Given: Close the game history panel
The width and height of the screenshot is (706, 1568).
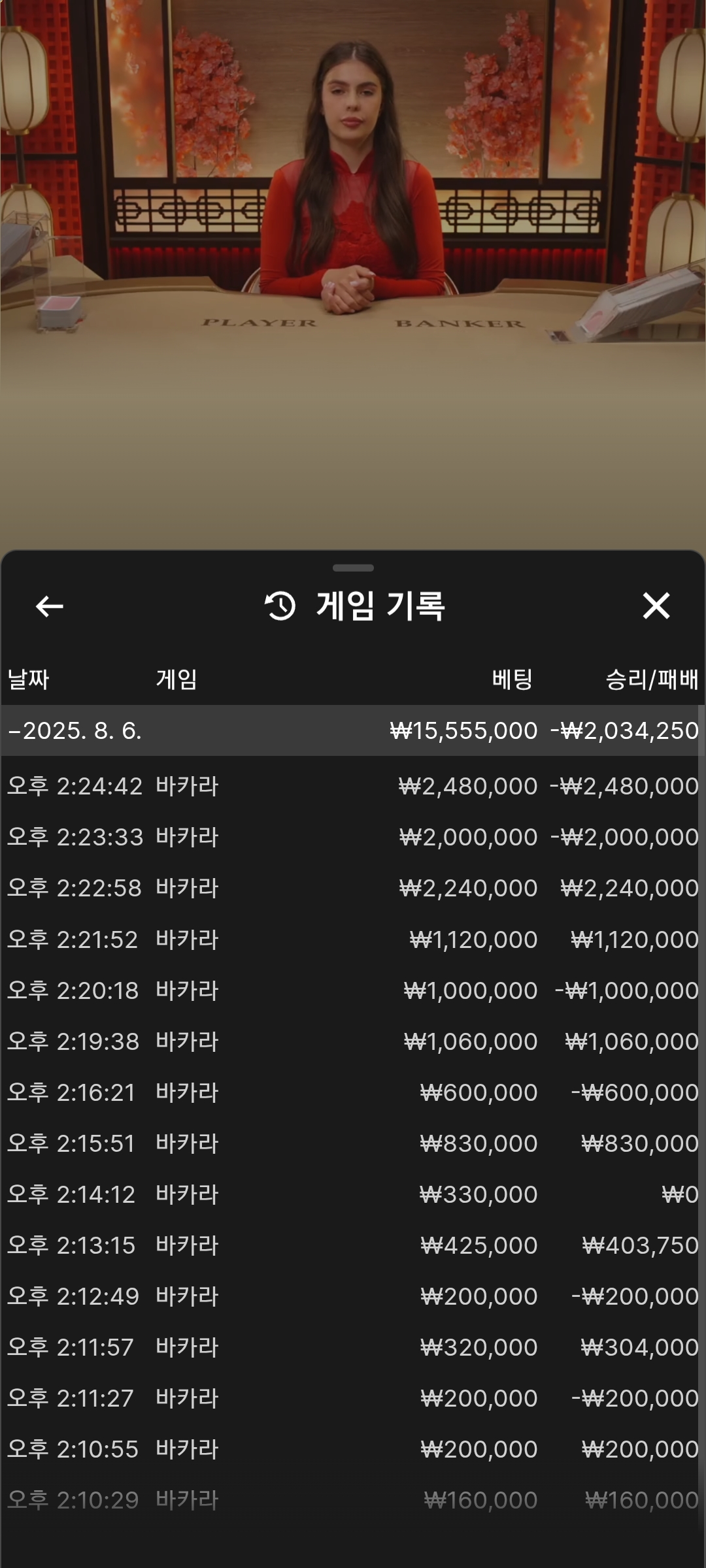Looking at the screenshot, I should click(x=656, y=606).
